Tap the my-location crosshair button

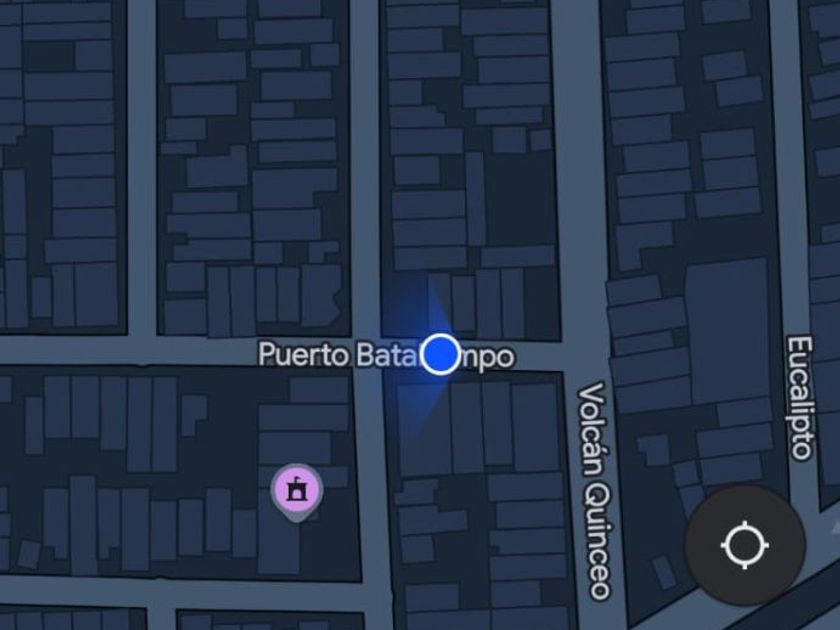[x=745, y=545]
